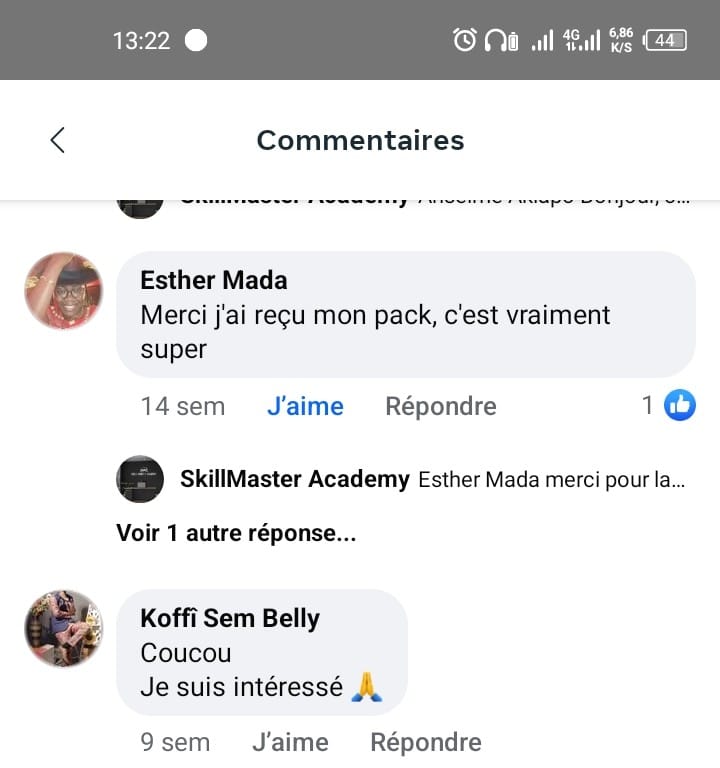This screenshot has width=720, height=768.
Task: Open Esther Mada's profile picture
Action: coord(63,291)
